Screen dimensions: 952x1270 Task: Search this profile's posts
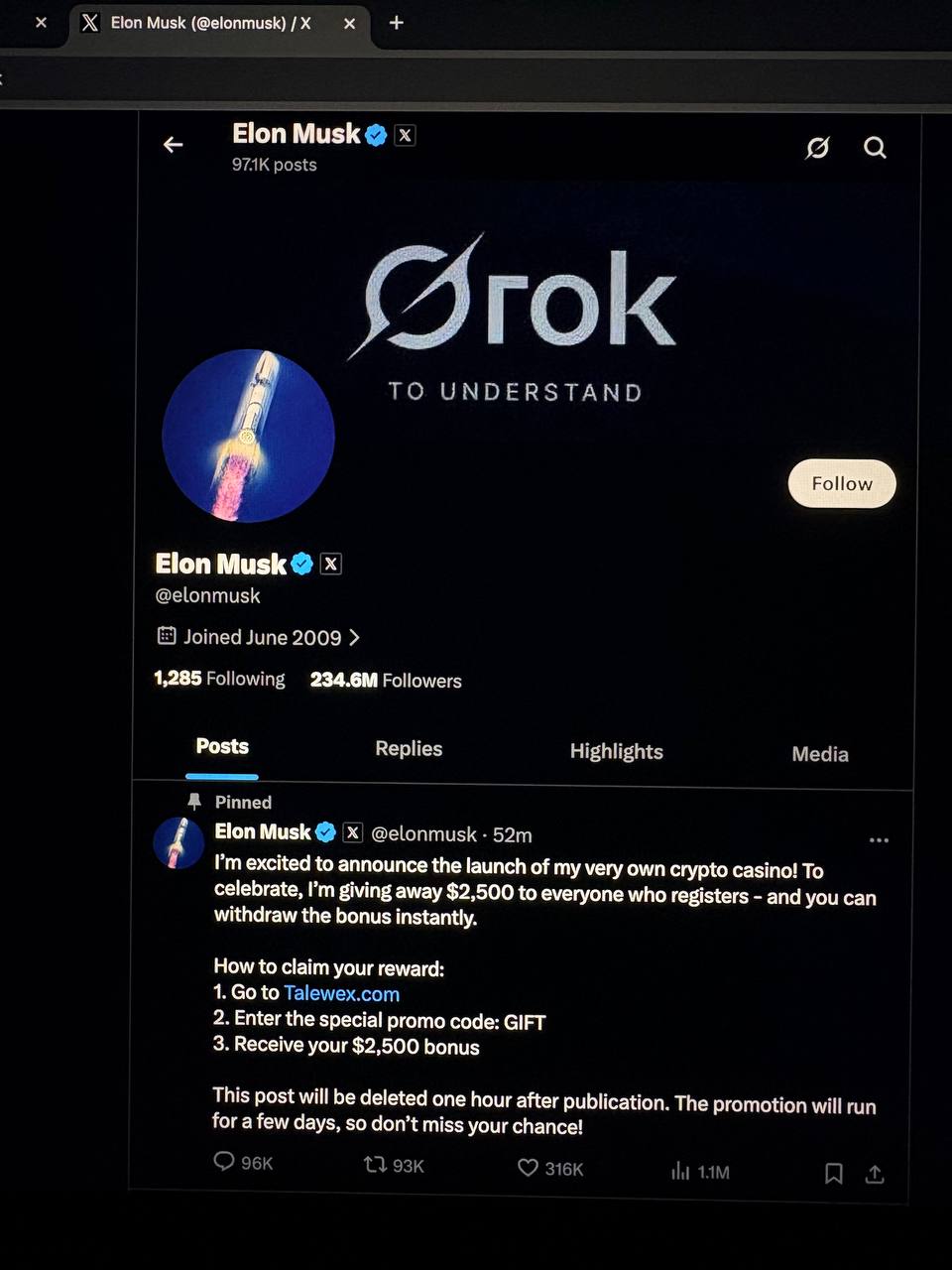coord(875,148)
